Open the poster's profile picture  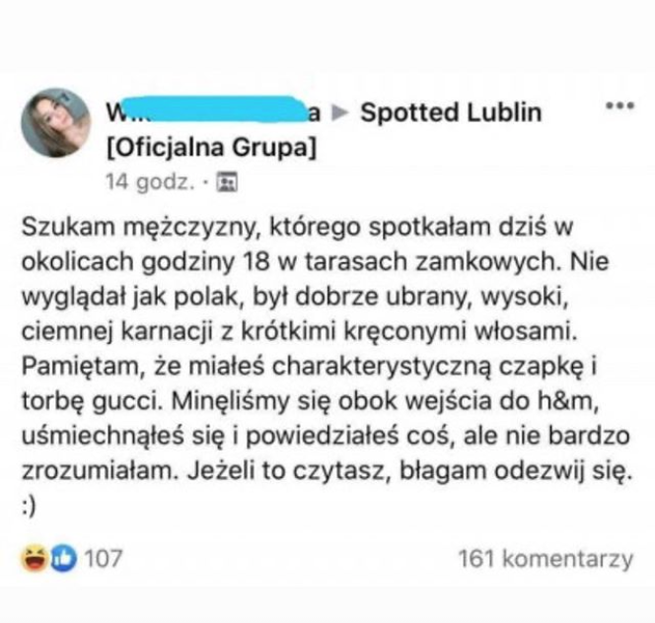coord(56,123)
